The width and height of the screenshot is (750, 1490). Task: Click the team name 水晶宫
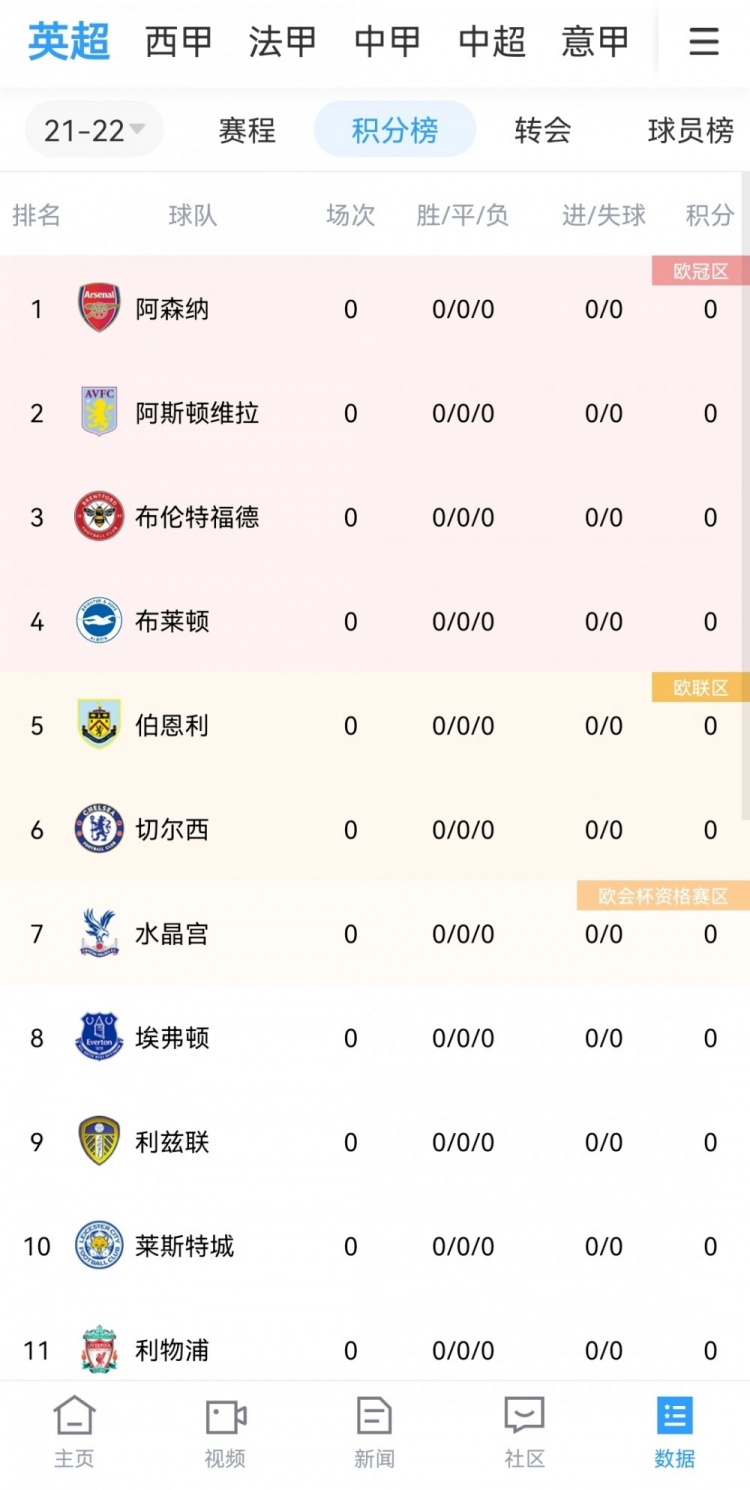(x=171, y=933)
